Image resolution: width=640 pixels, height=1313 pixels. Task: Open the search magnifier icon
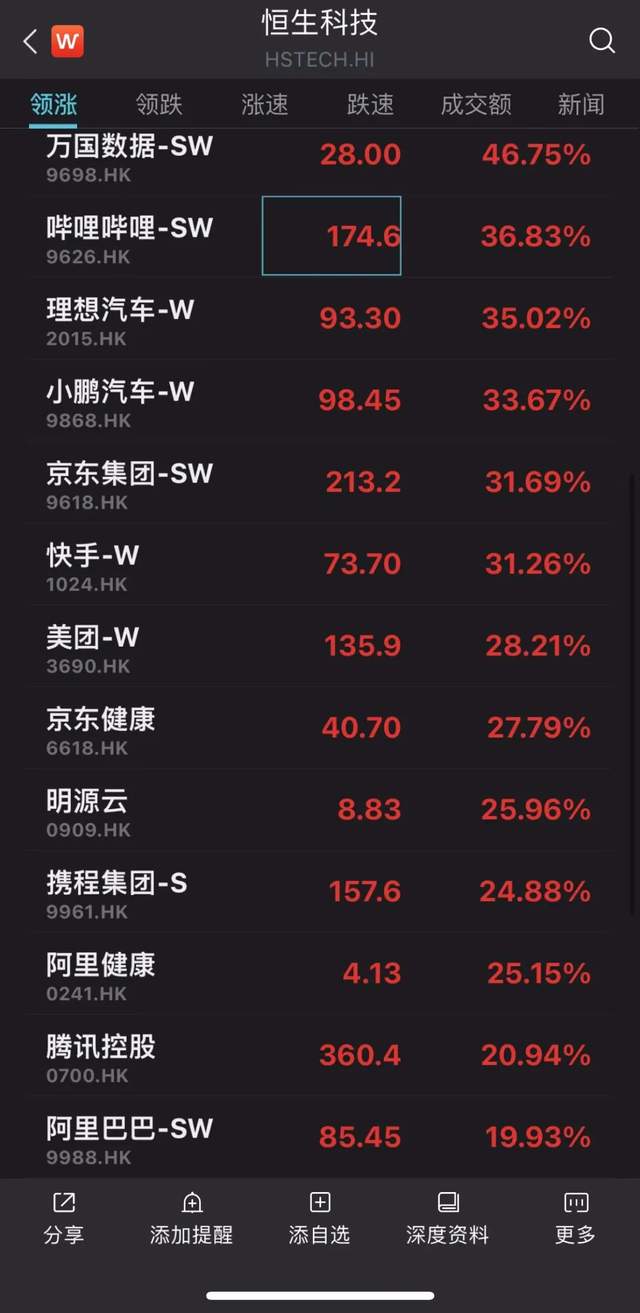tap(602, 41)
